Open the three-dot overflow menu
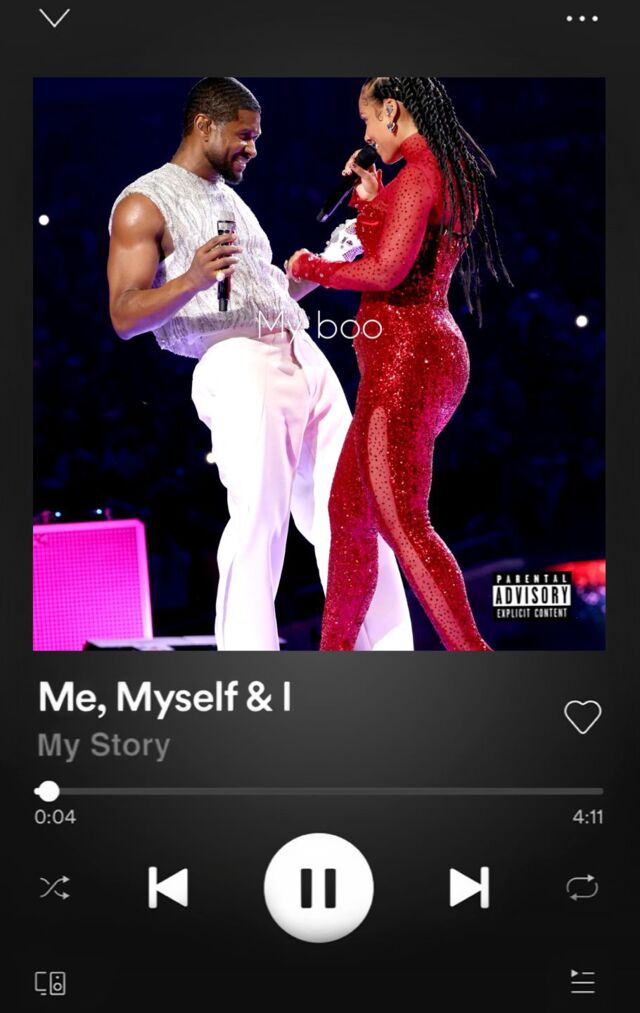 click(x=582, y=18)
